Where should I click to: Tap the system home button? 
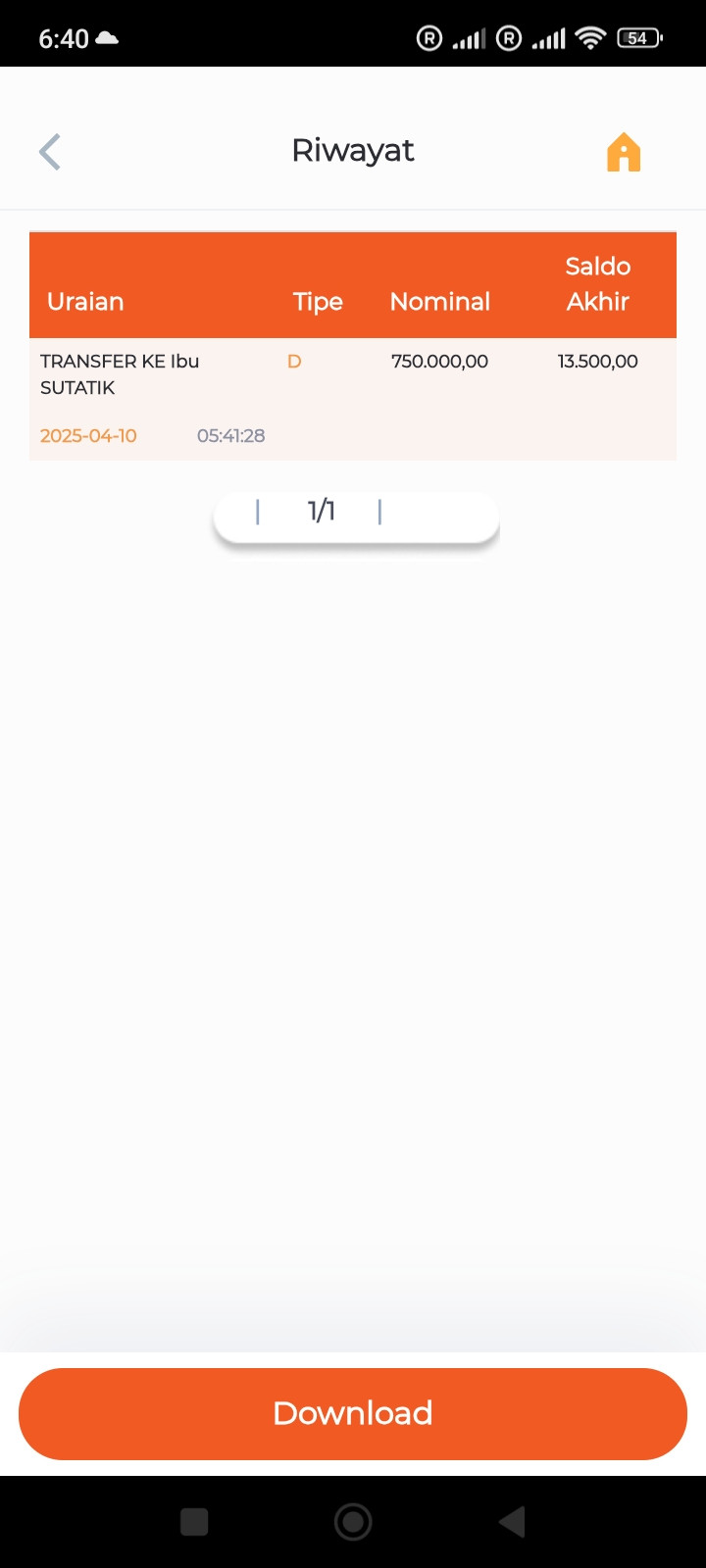pos(353,1521)
